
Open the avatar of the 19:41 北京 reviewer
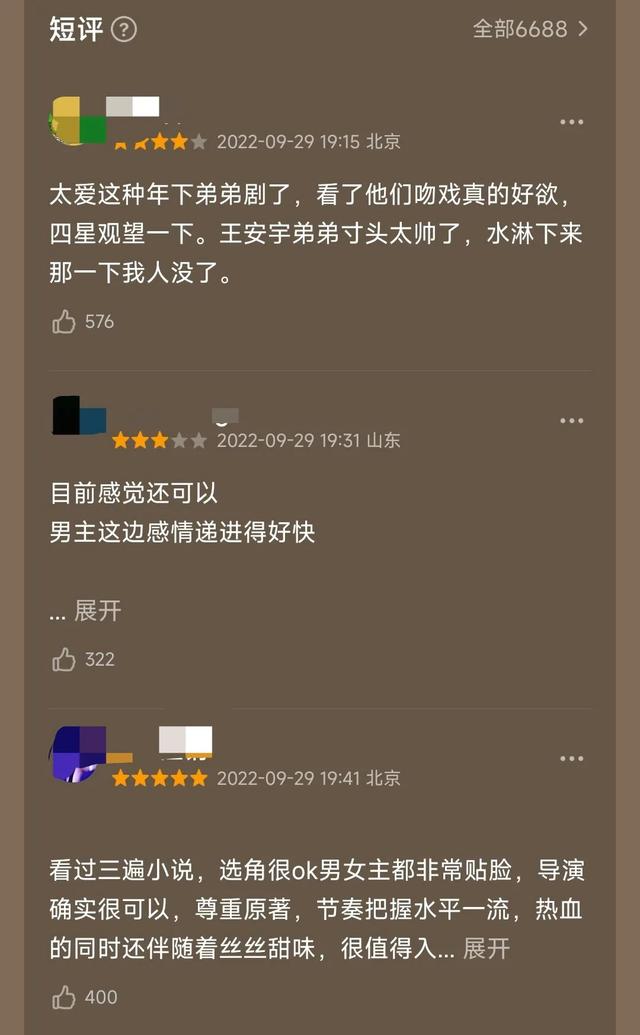coord(78,753)
